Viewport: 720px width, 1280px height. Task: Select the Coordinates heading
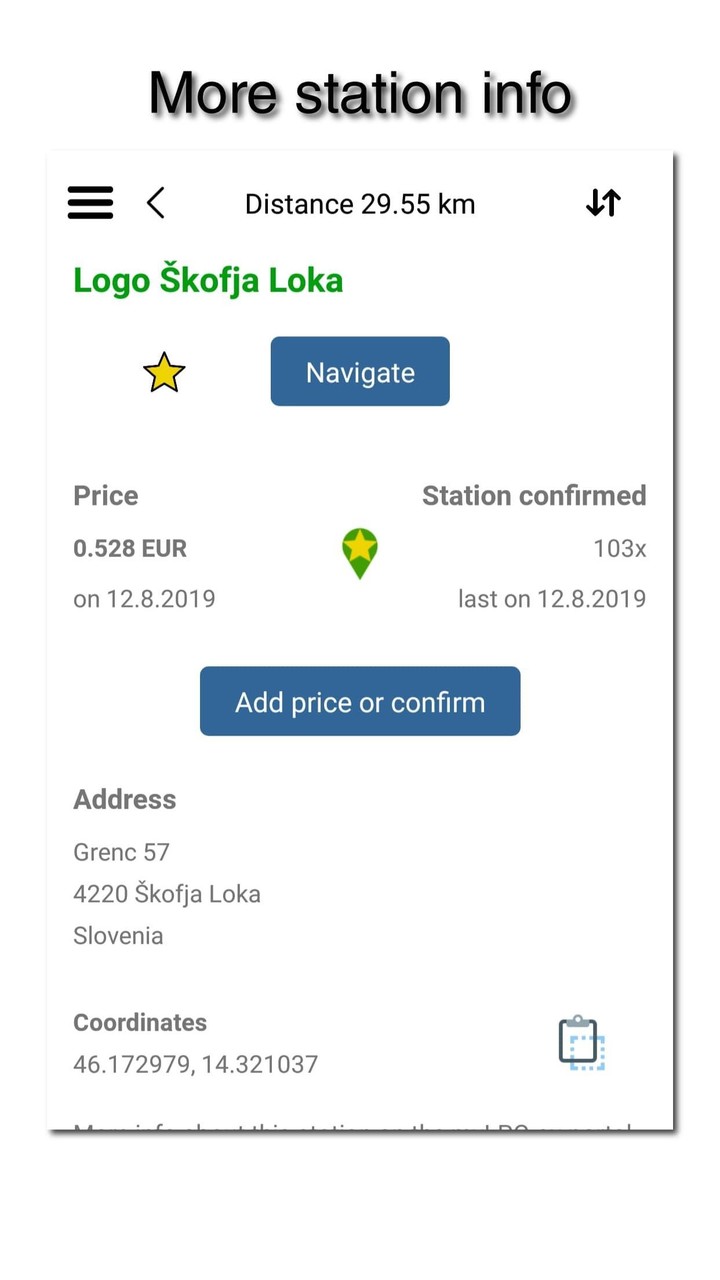tap(139, 1022)
